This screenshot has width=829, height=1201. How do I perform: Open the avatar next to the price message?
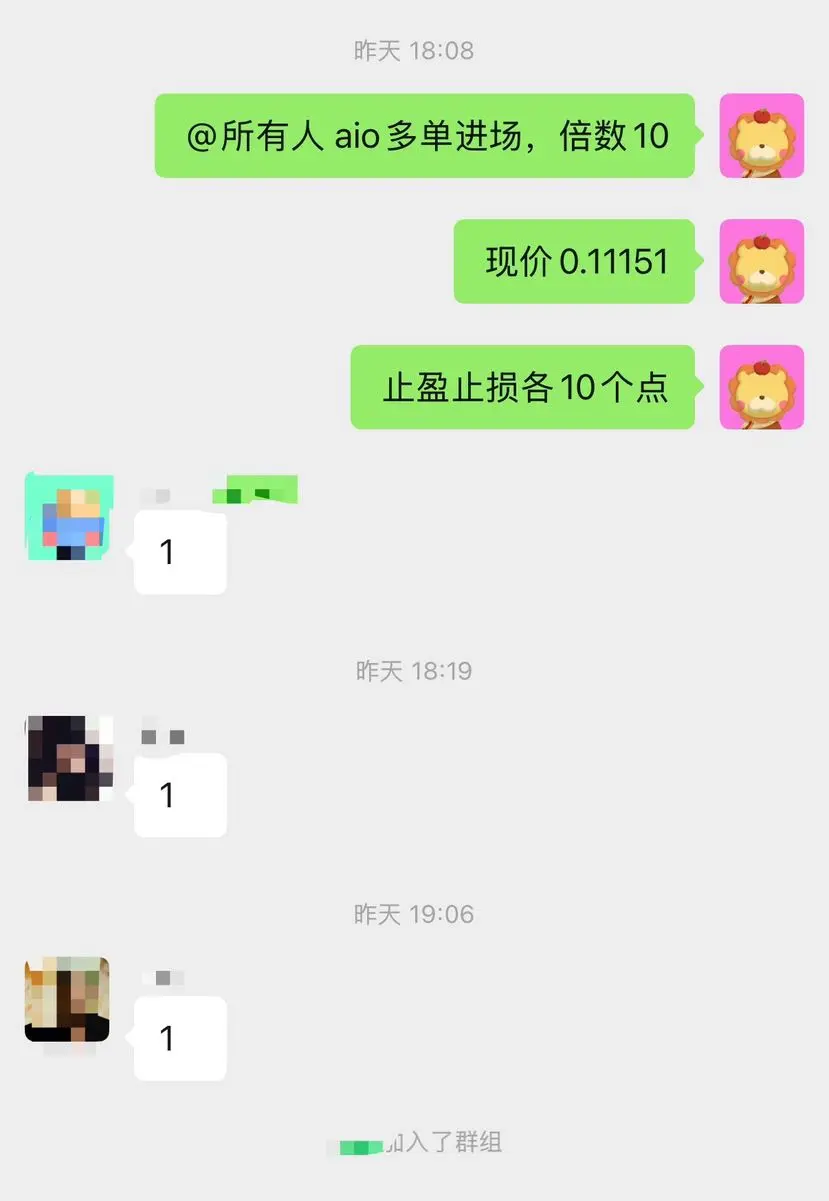click(761, 261)
